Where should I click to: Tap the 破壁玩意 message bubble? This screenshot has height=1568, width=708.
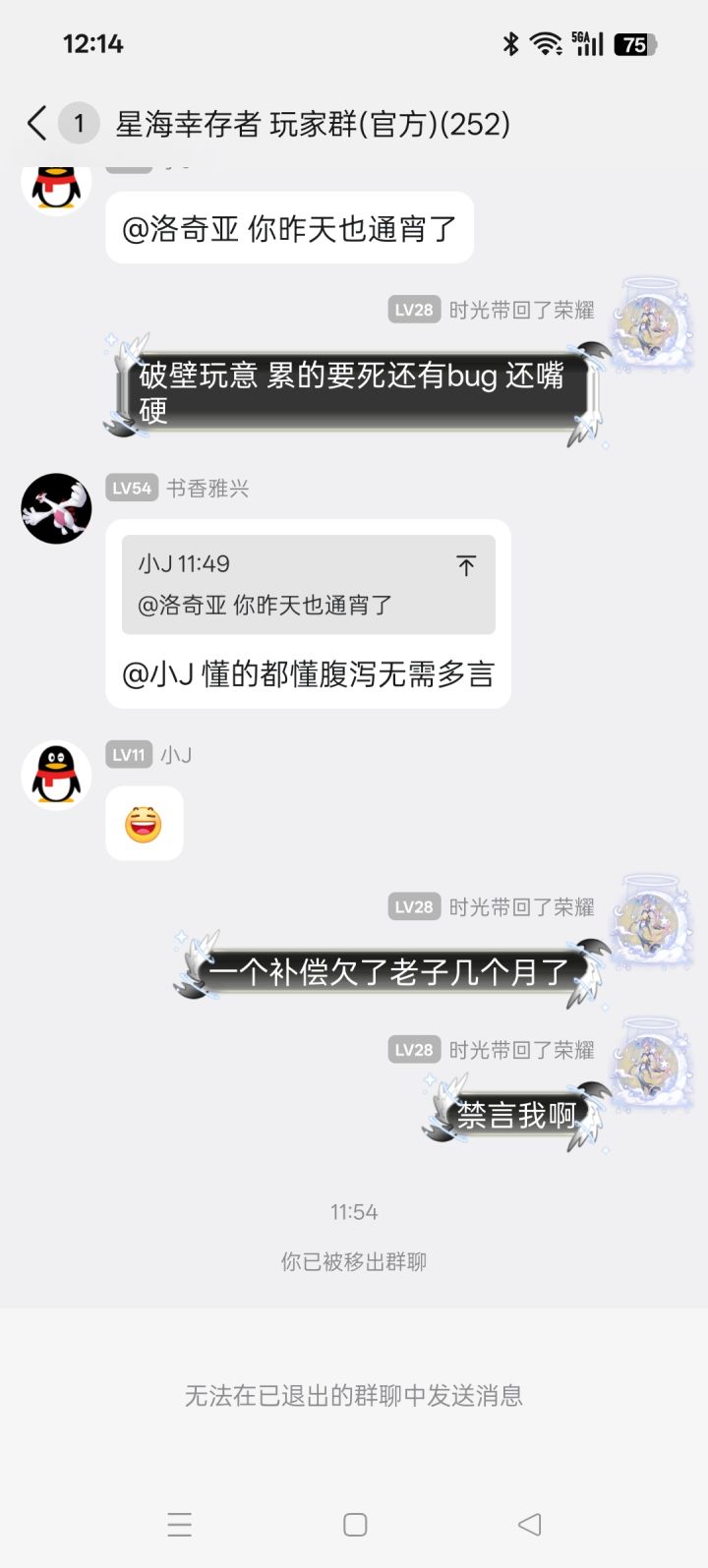(x=358, y=392)
